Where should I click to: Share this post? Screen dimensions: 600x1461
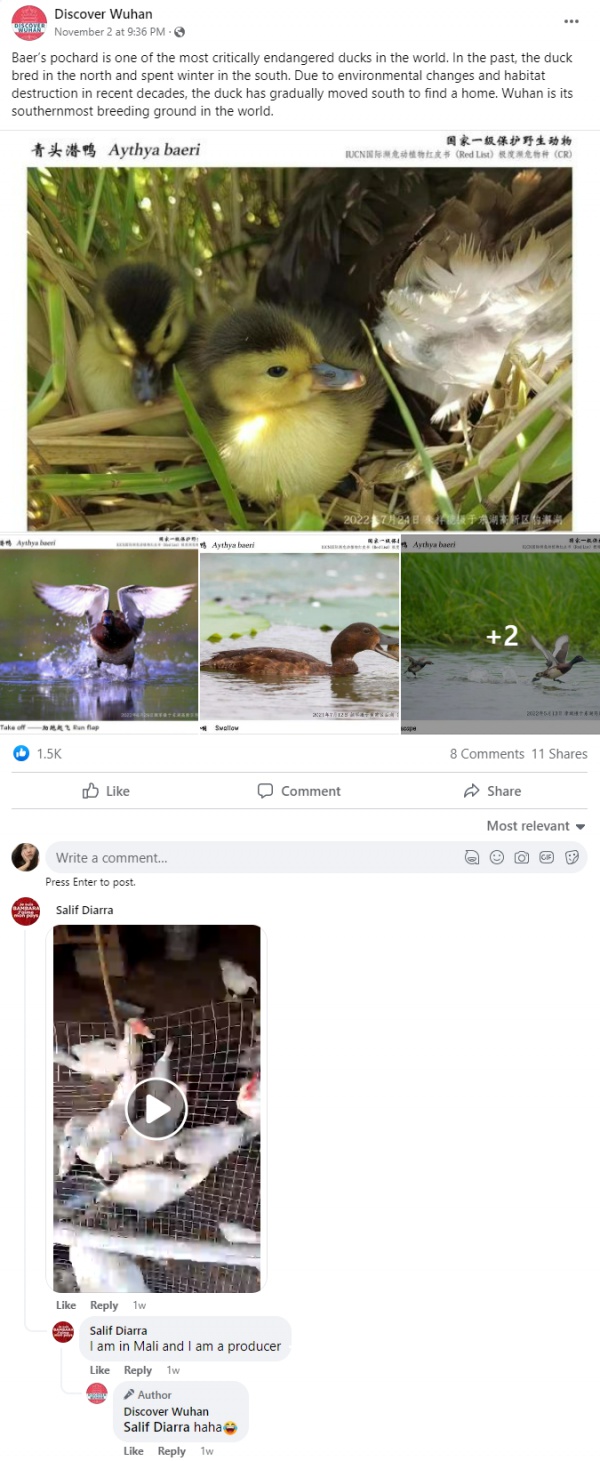point(492,791)
